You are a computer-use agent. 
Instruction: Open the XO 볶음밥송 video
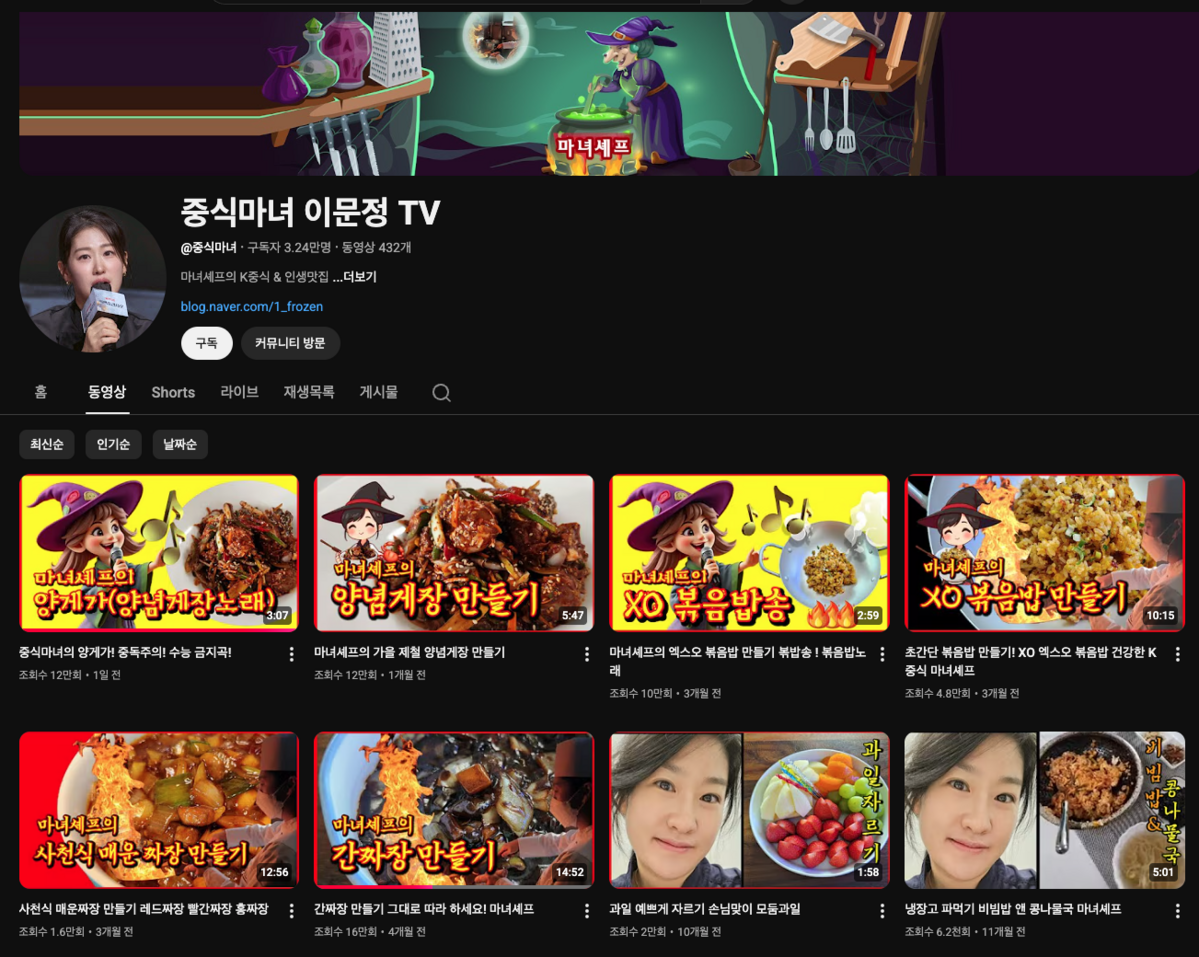click(749, 553)
